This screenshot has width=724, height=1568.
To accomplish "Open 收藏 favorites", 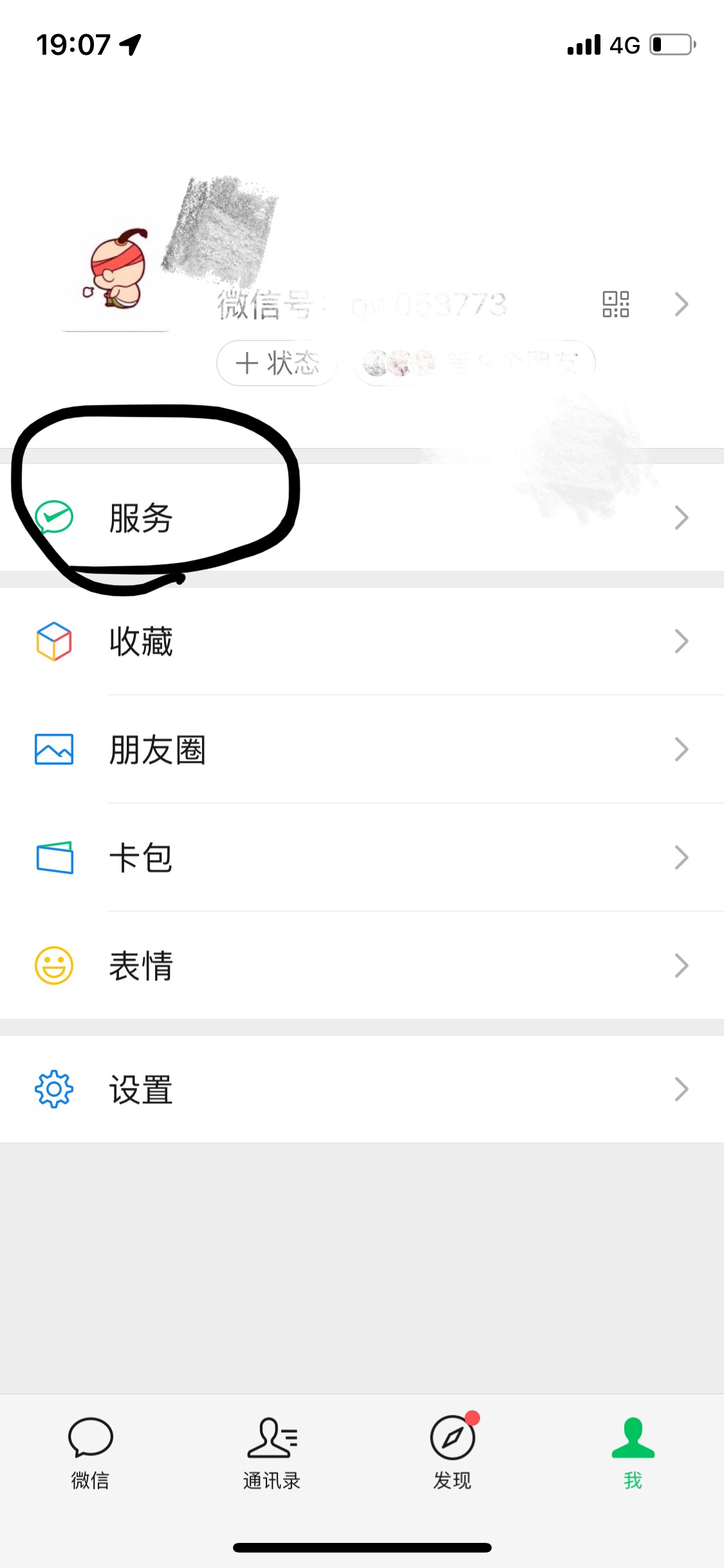I will [x=360, y=641].
